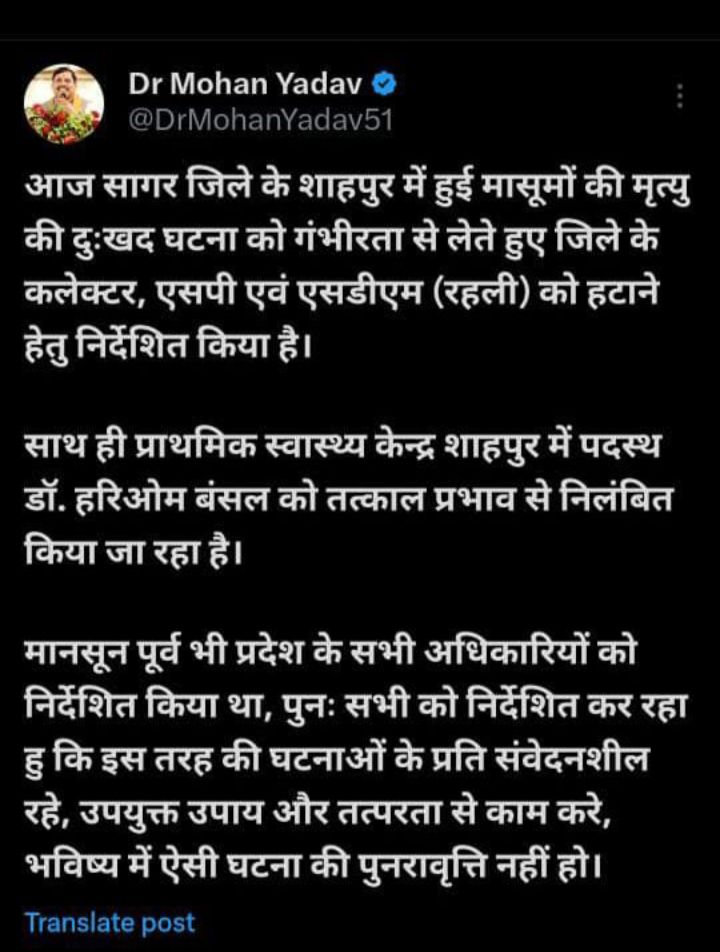This screenshot has height=952, width=720.
Task: Open the @DrMohanYadav51 handle
Action: click(261, 121)
